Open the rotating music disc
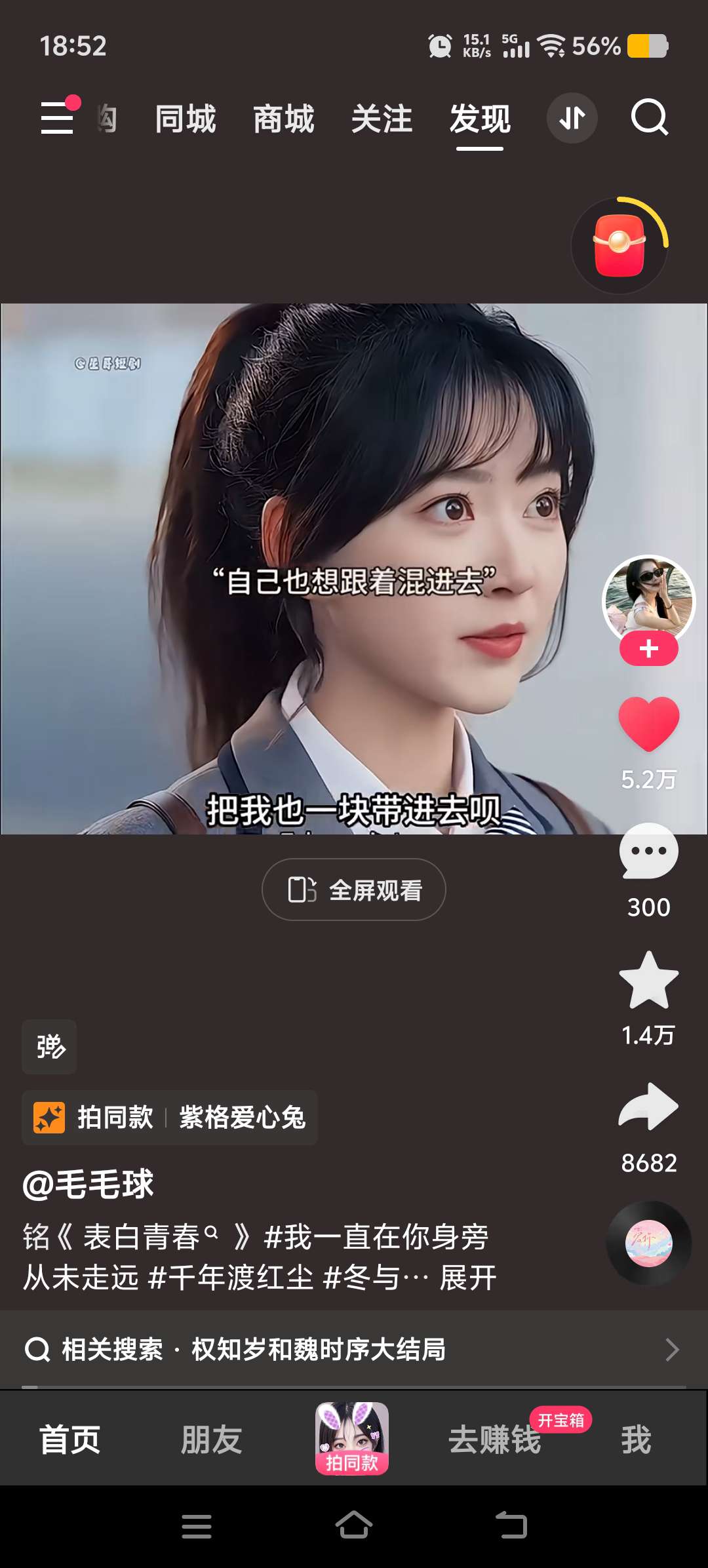 tap(649, 1244)
